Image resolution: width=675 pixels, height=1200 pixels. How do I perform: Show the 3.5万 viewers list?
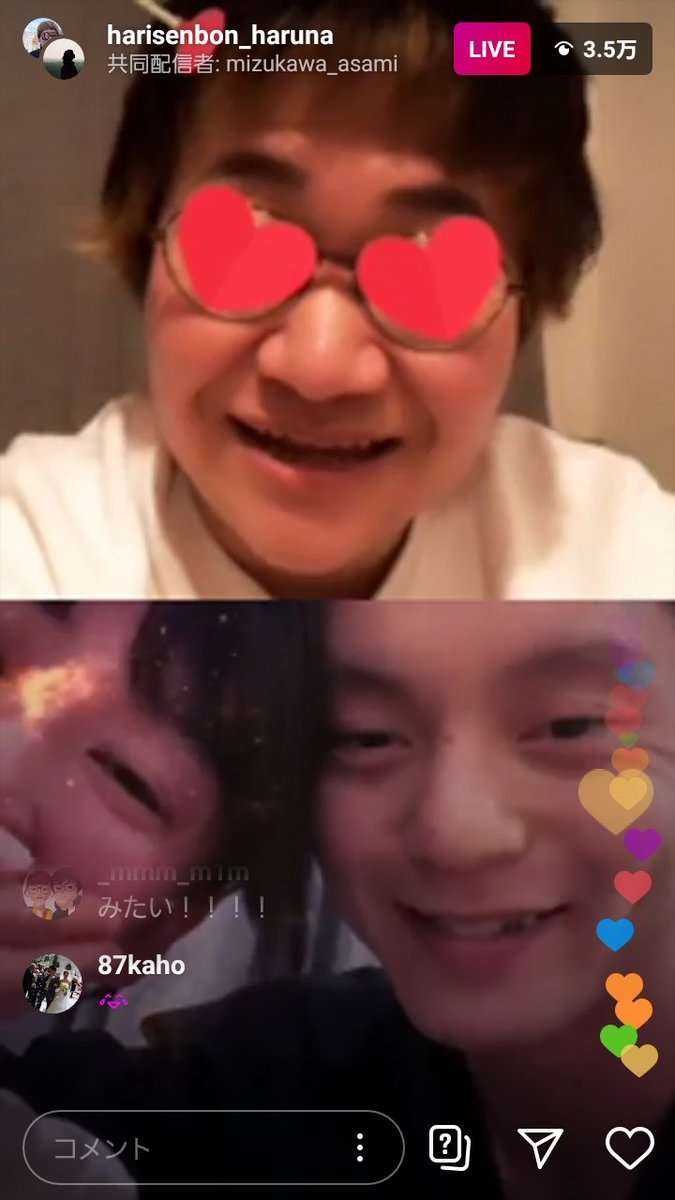coord(597,49)
